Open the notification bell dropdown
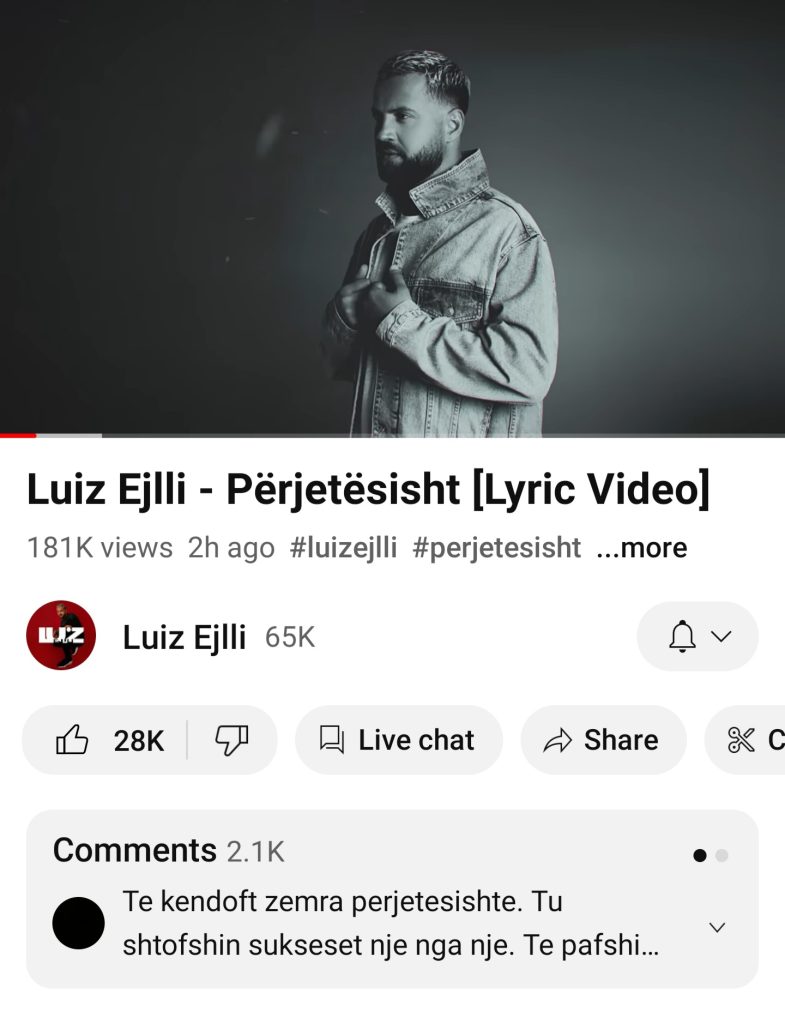Image resolution: width=785 pixels, height=1024 pixels. click(698, 636)
